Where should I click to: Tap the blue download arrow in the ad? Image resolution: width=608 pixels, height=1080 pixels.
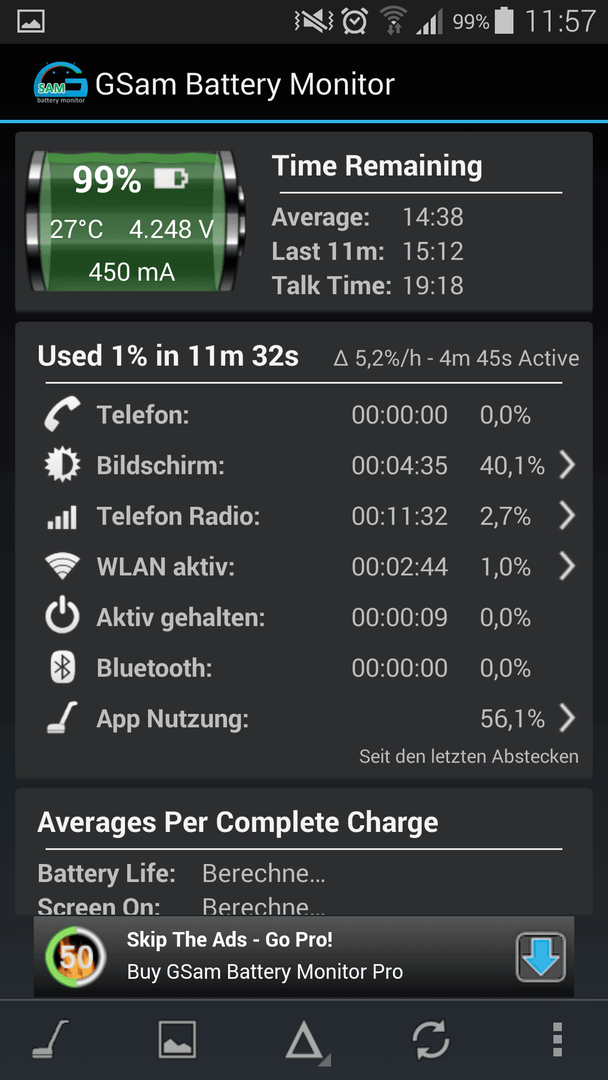pos(541,957)
